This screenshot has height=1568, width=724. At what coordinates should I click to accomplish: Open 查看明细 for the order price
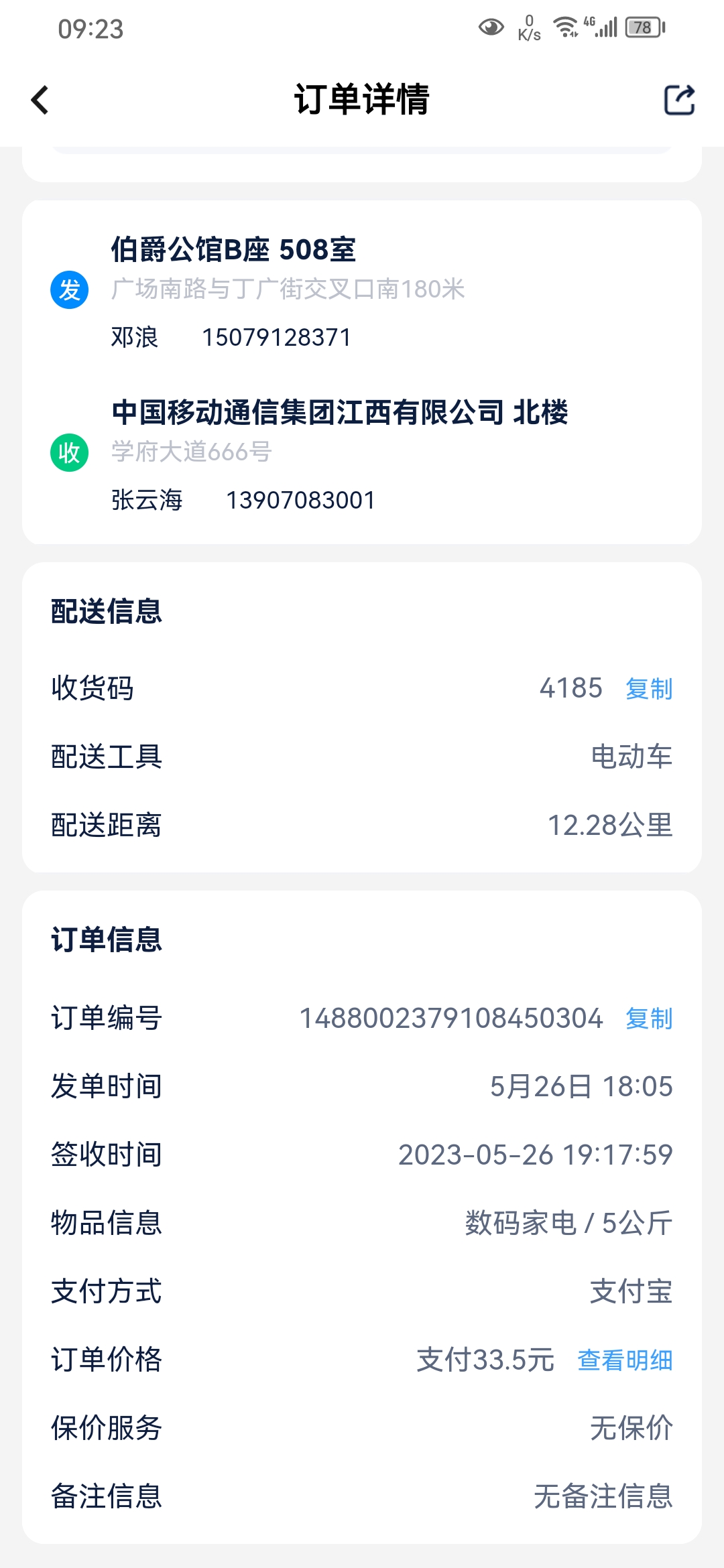[625, 1360]
